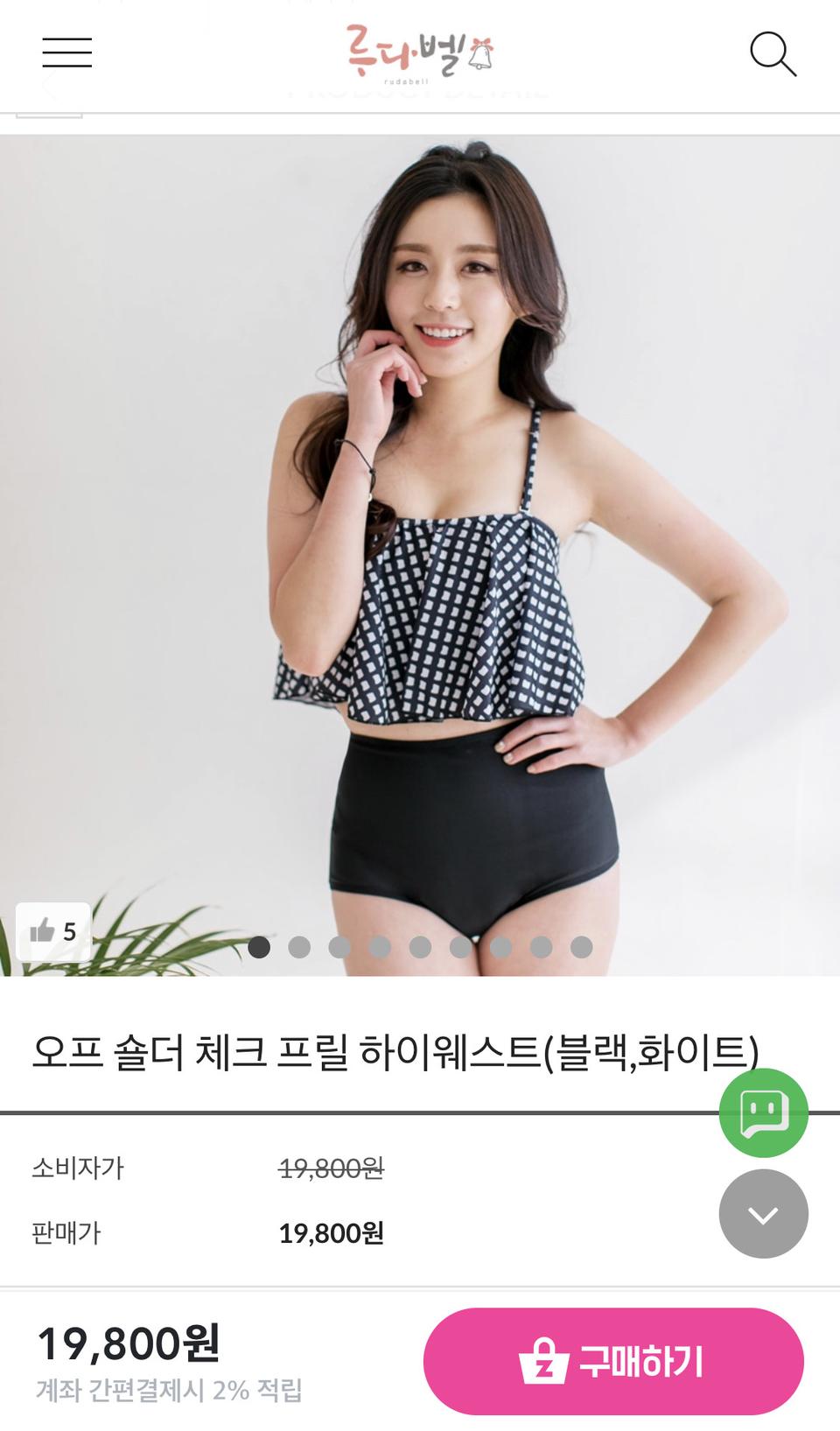
Task: Click the thumbs-up like icon
Action: click(x=43, y=931)
